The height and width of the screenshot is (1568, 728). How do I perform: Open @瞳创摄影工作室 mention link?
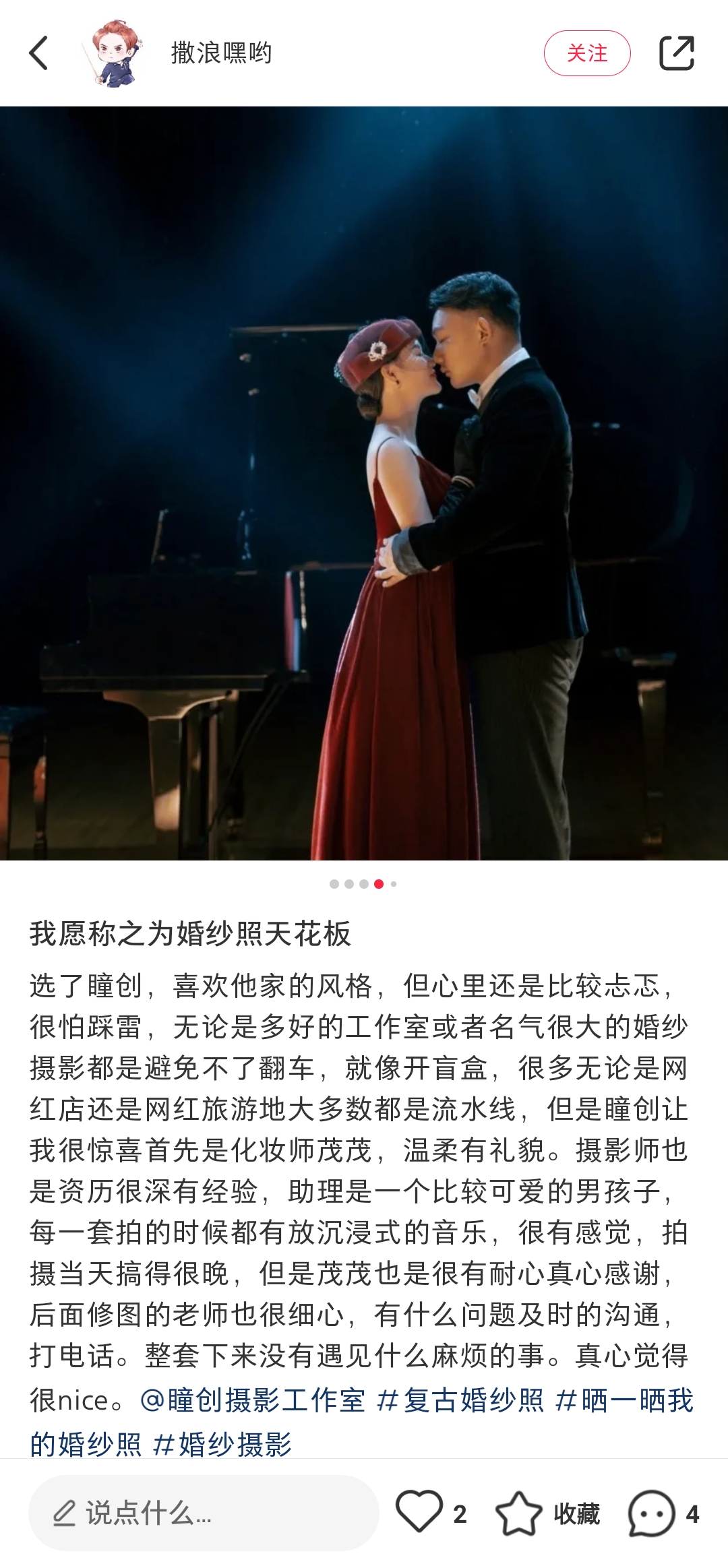pos(253,1400)
